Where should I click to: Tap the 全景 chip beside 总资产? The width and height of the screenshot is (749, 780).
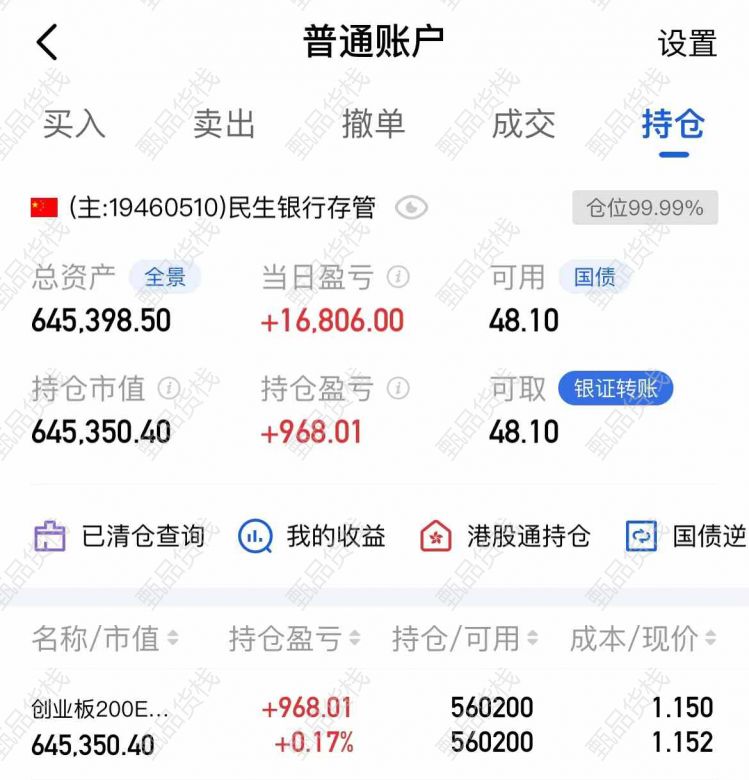point(165,277)
